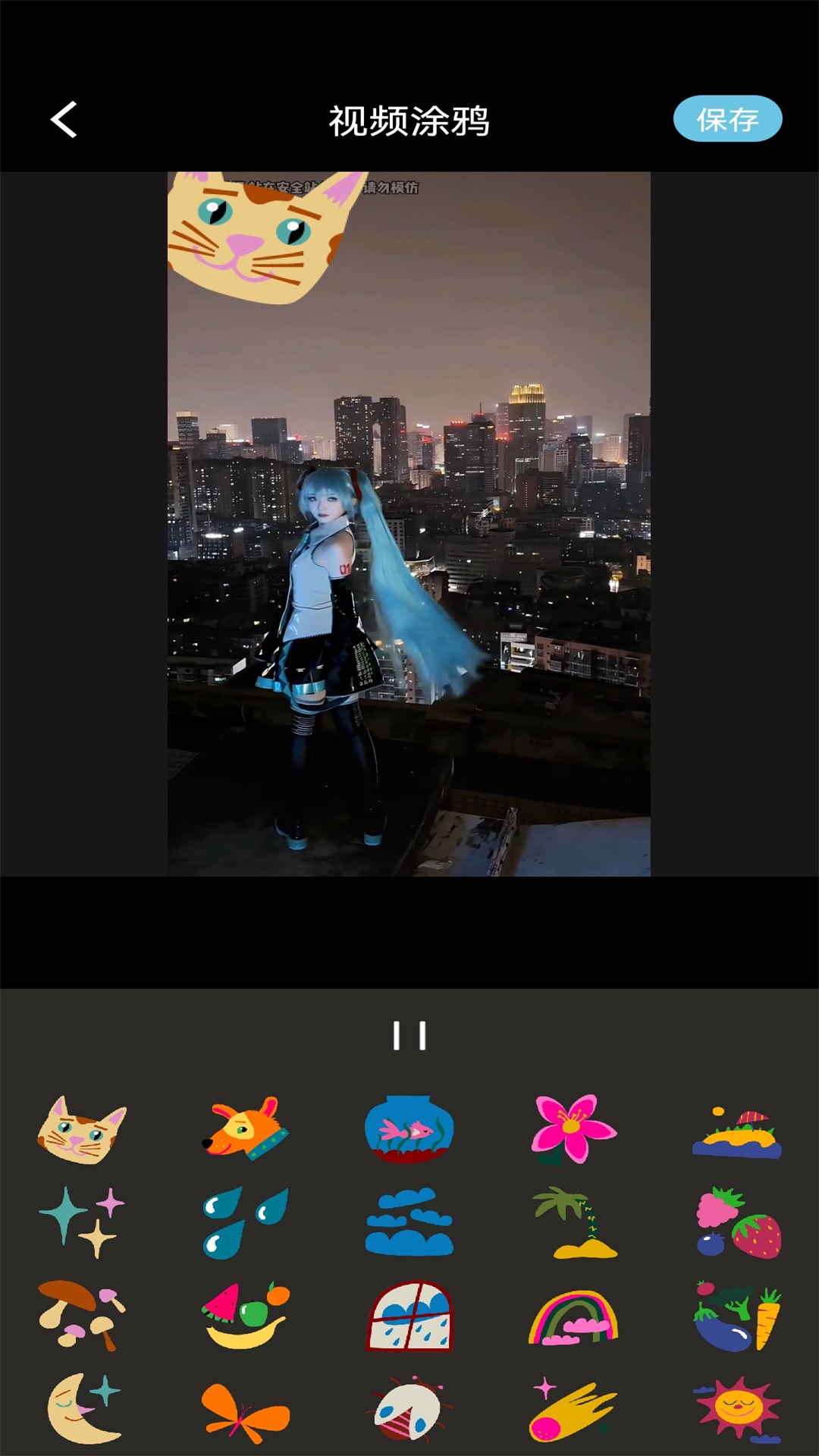Select the sleeping moon sticker

coord(82,1408)
